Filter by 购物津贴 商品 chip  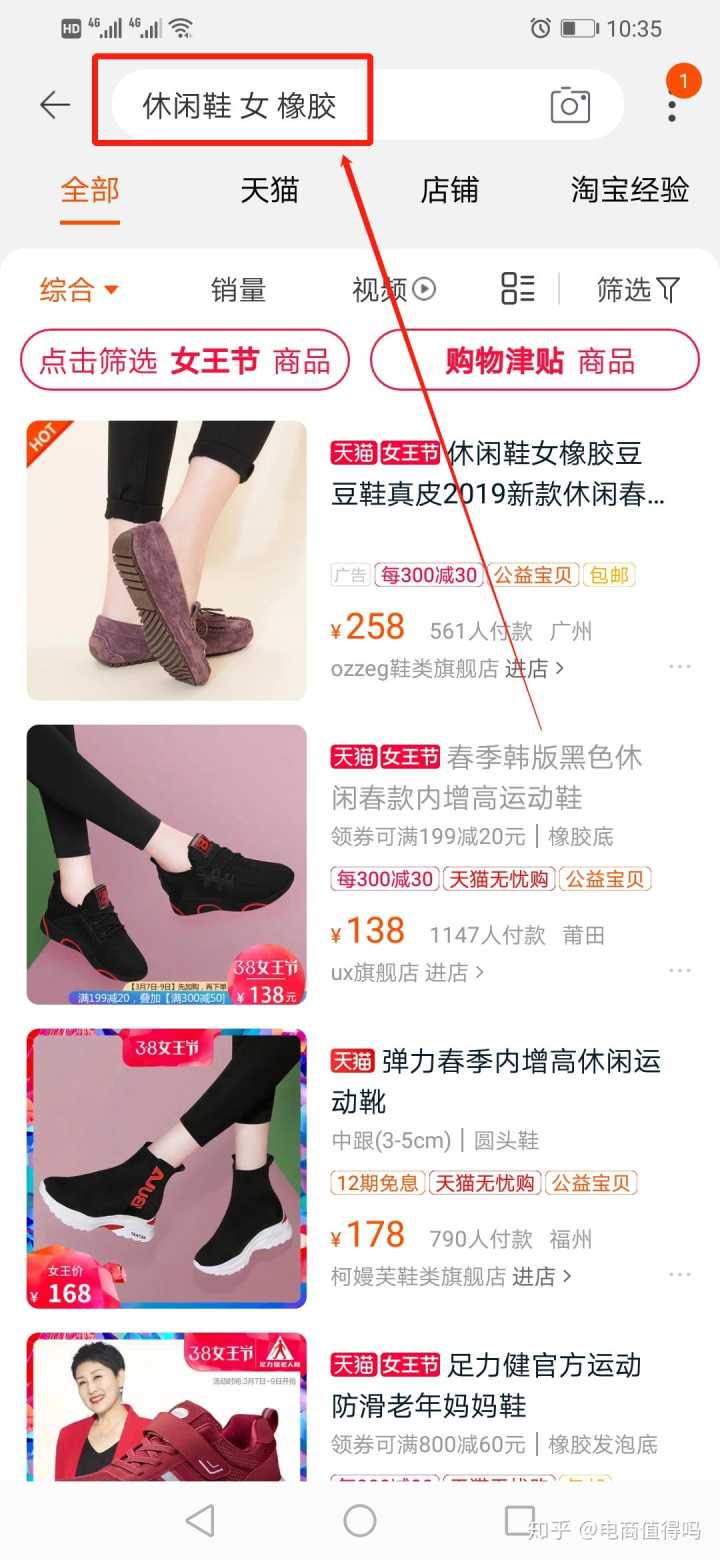[535, 360]
